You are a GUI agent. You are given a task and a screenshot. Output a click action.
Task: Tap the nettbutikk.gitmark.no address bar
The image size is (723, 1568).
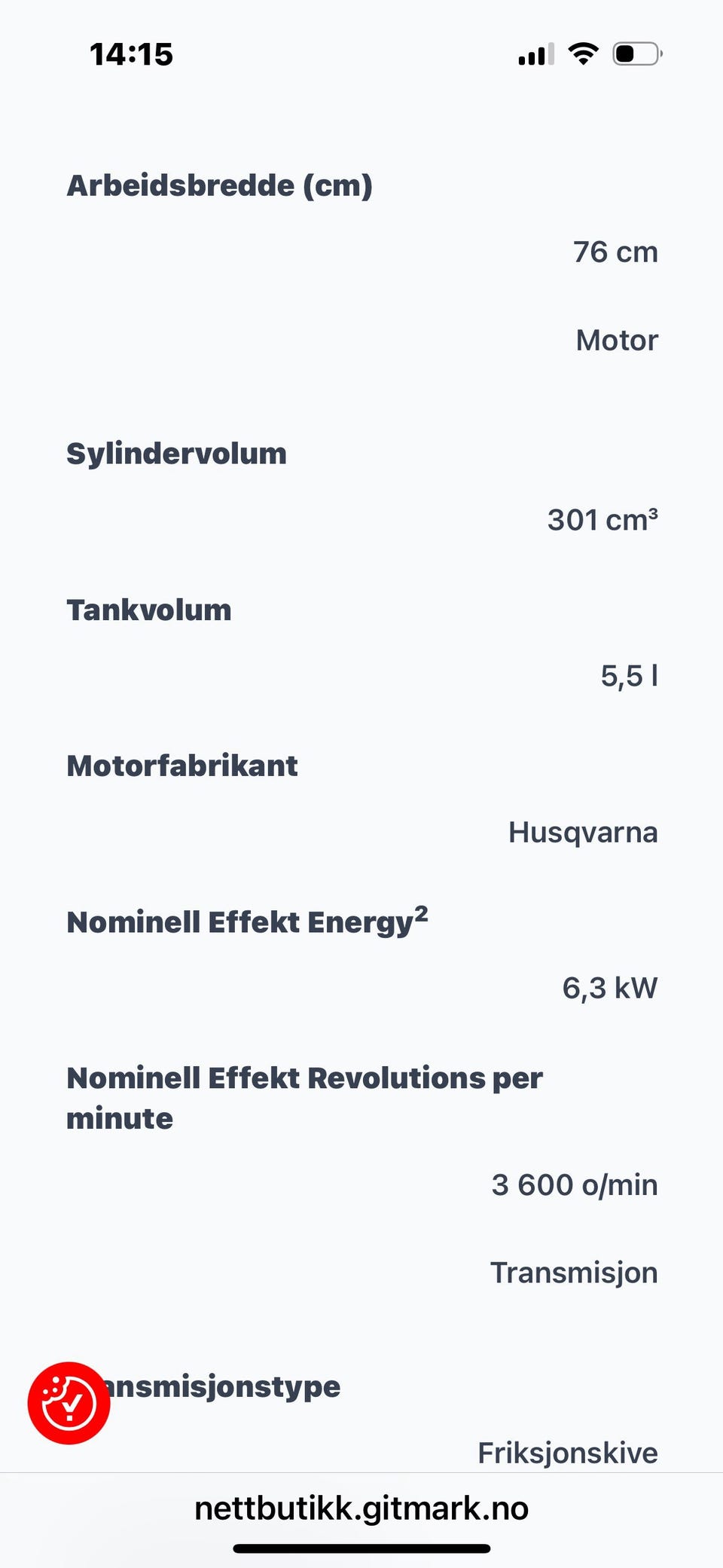361,1508
